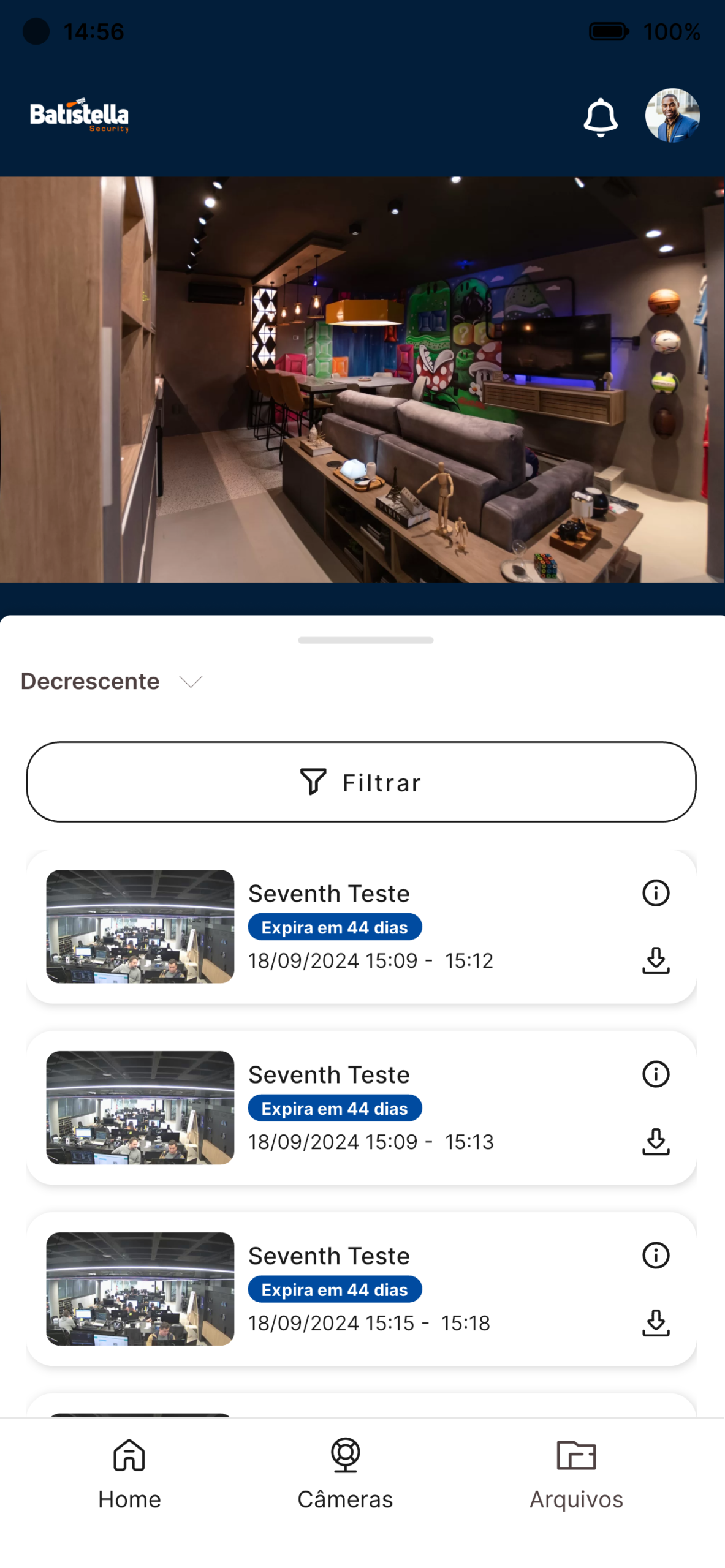This screenshot has width=725, height=1568.
Task: Select the Arquivos tab
Action: 576,1474
